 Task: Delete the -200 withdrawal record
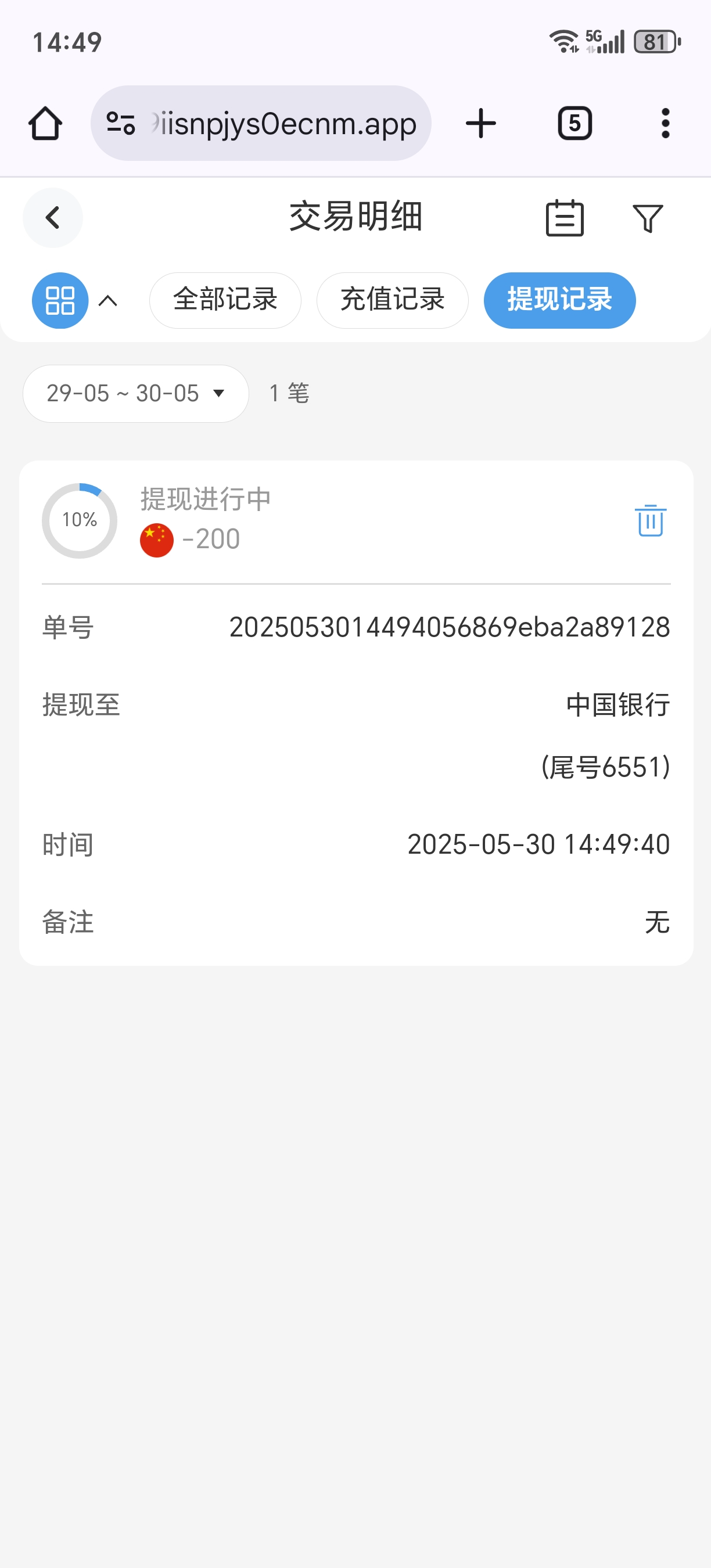(650, 521)
